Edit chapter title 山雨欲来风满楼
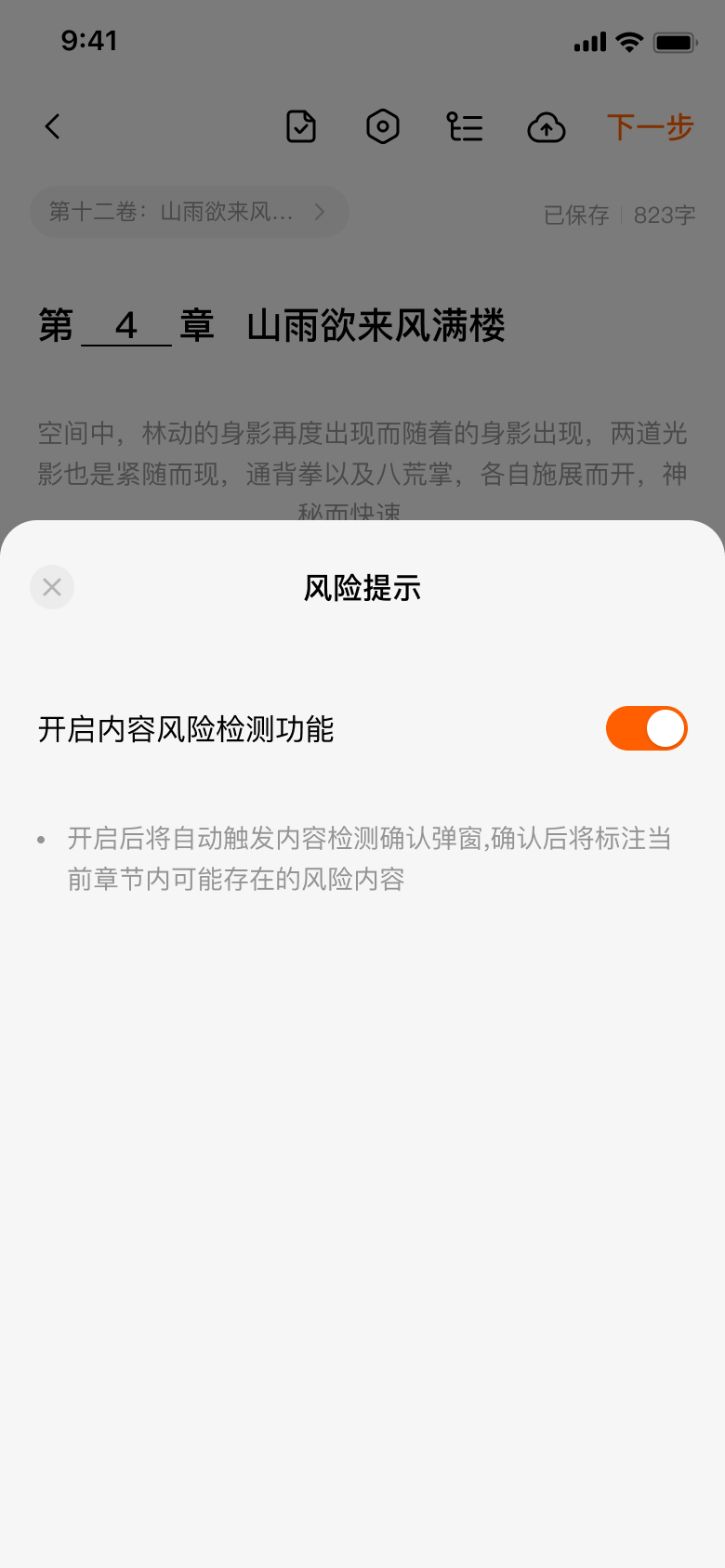The width and height of the screenshot is (725, 1568). tap(376, 326)
